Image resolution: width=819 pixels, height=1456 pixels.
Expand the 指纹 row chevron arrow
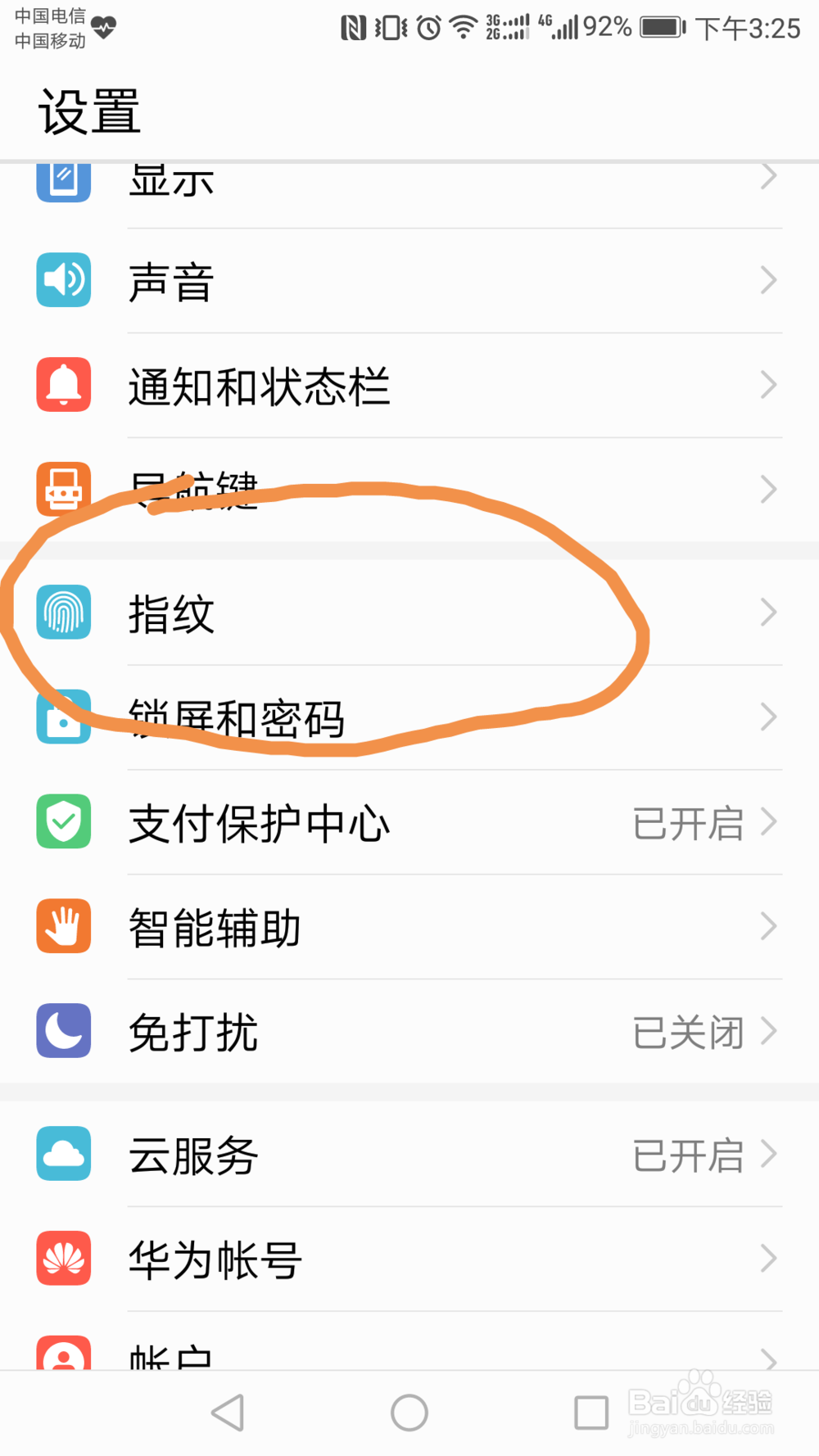[x=767, y=613]
